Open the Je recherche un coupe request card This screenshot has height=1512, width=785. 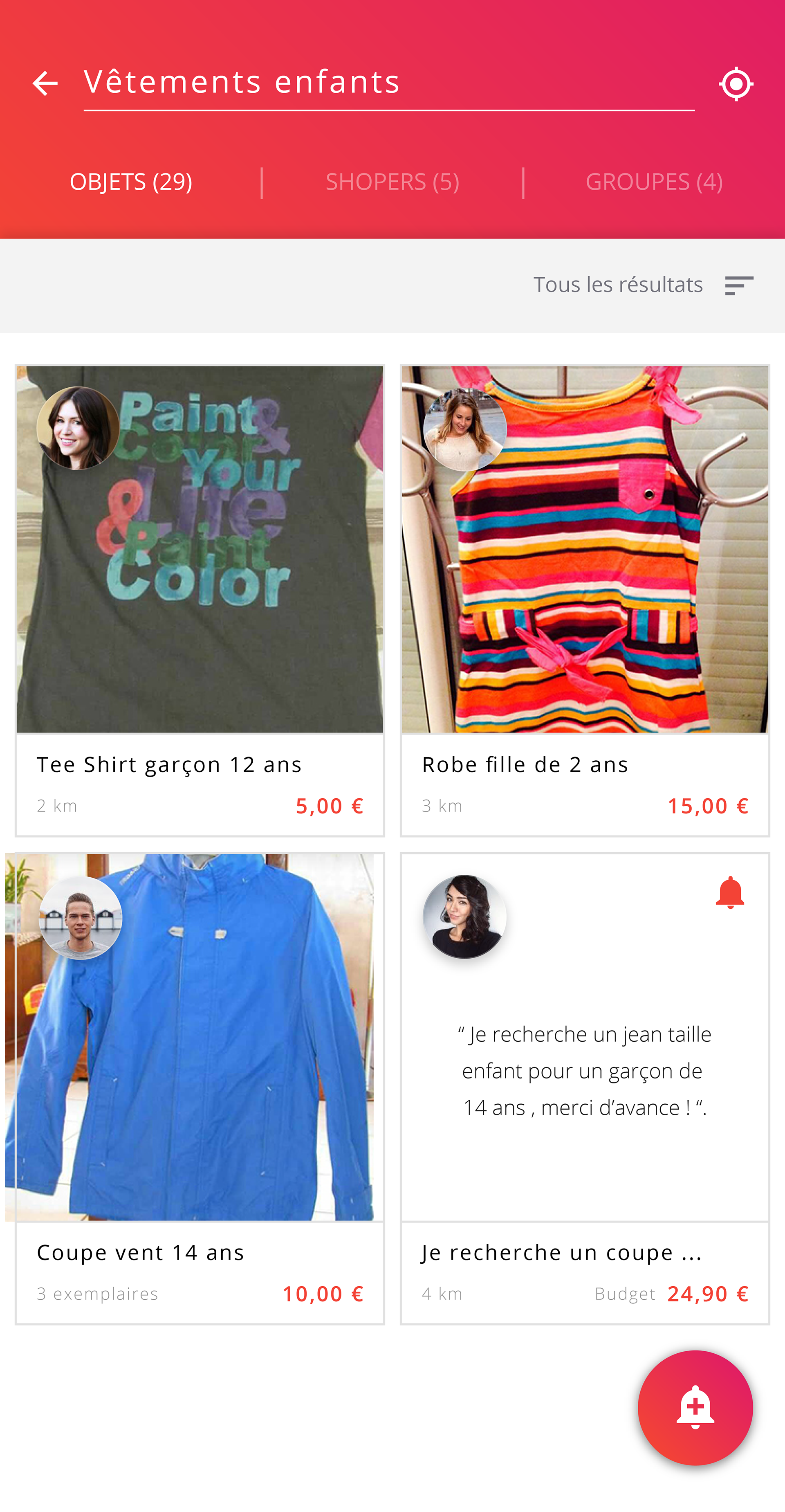coord(585,1089)
